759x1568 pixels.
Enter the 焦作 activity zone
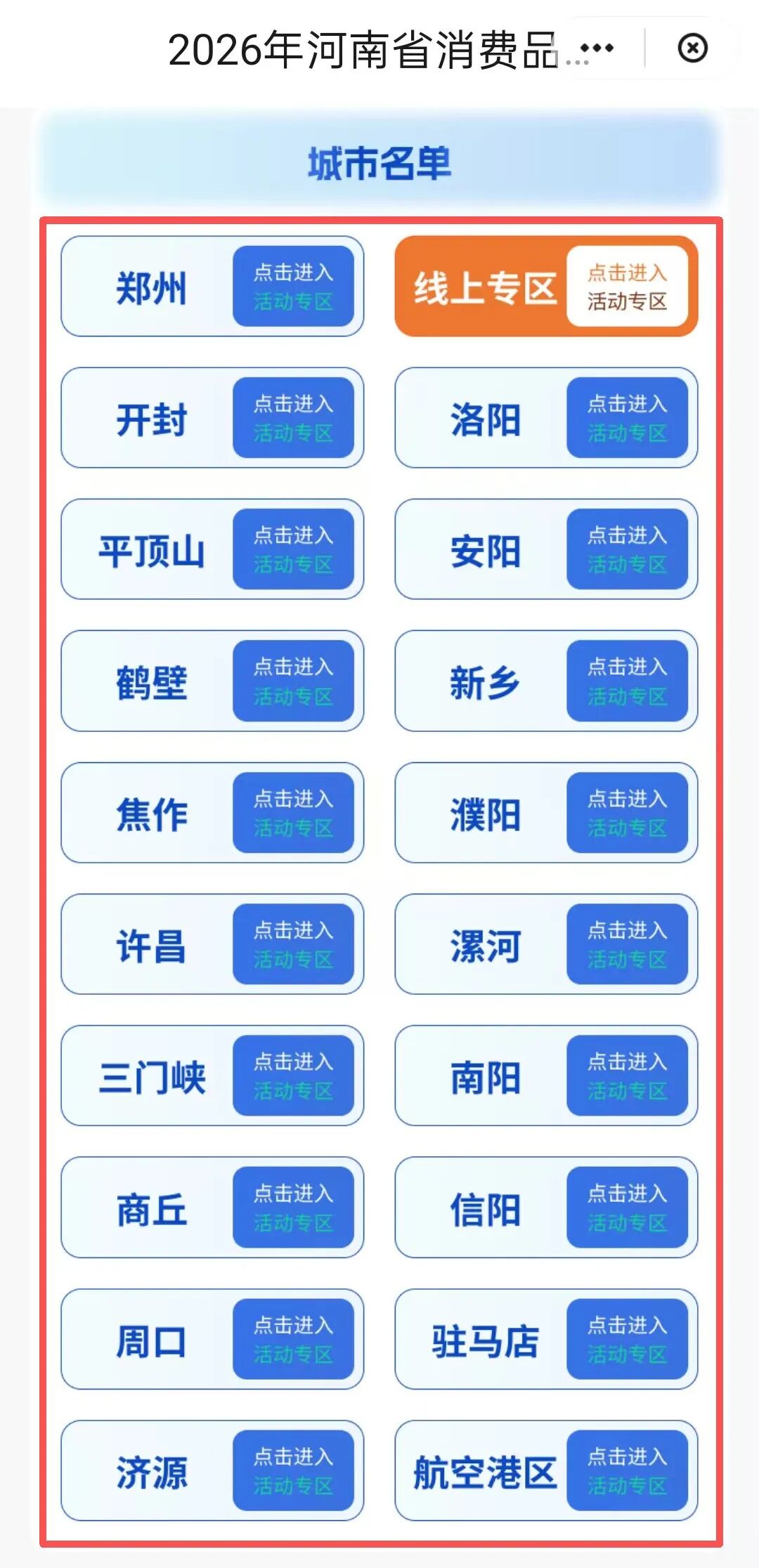(x=293, y=813)
